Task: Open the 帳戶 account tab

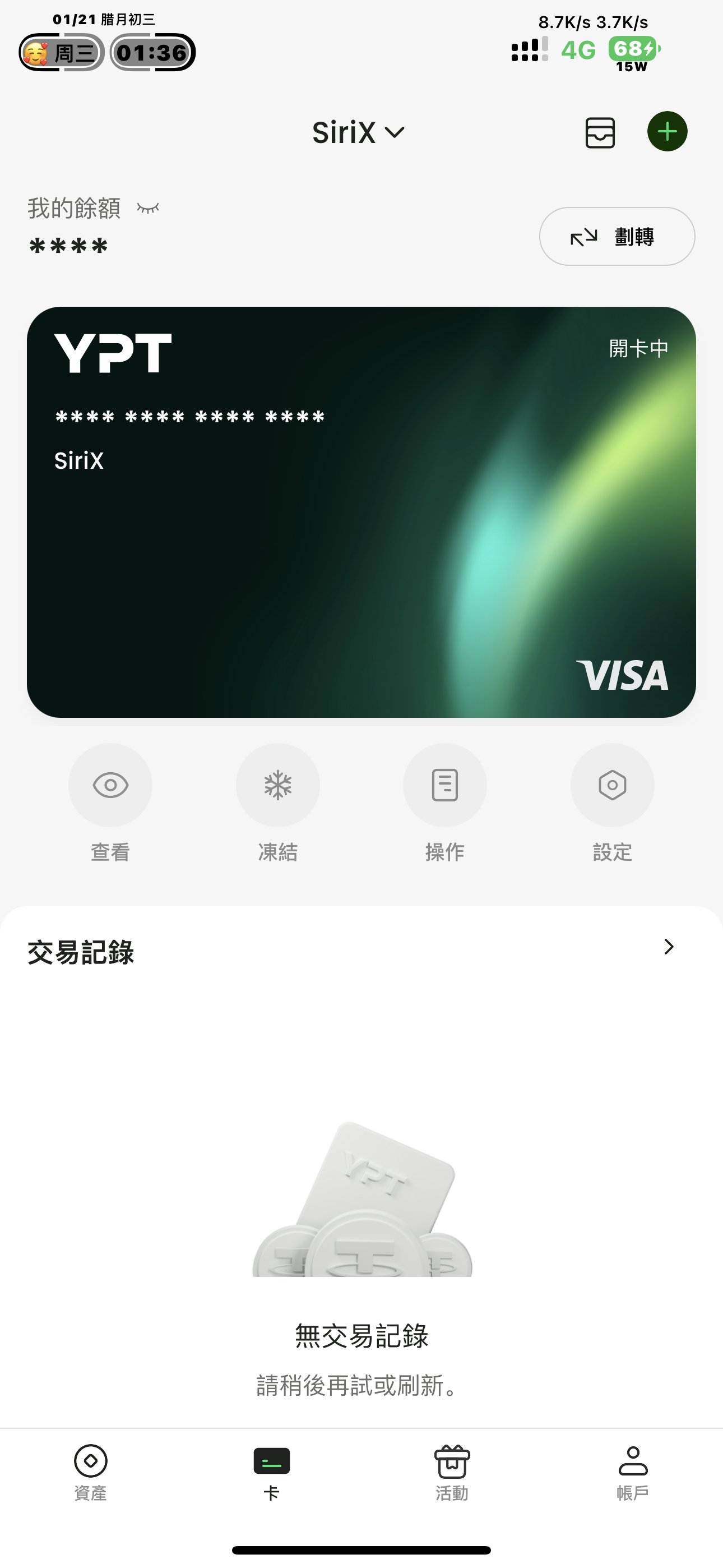Action: pyautogui.click(x=633, y=1471)
